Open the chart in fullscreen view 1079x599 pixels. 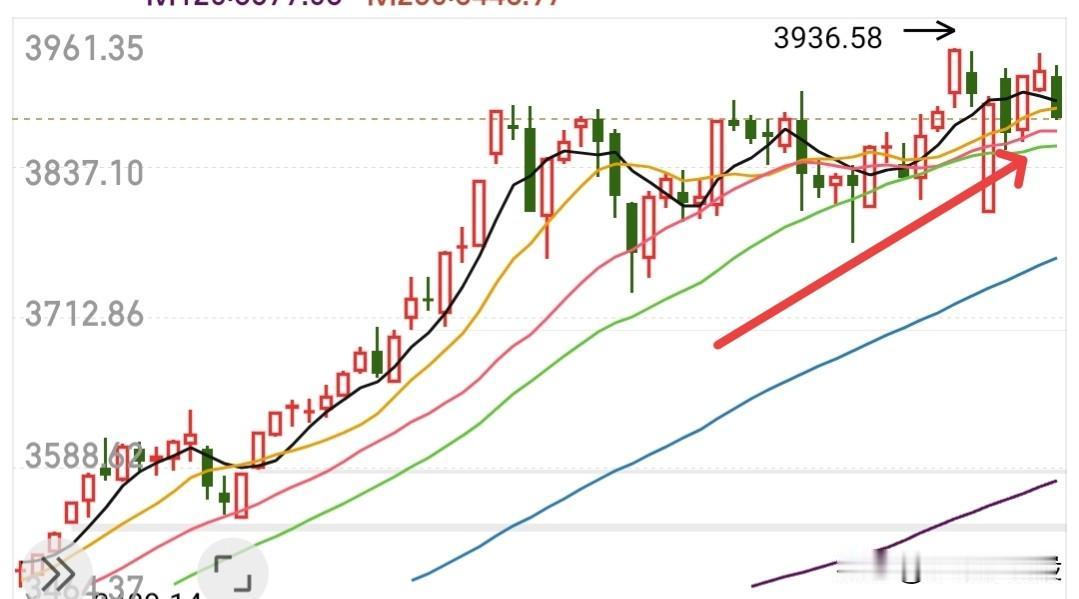coord(232,573)
